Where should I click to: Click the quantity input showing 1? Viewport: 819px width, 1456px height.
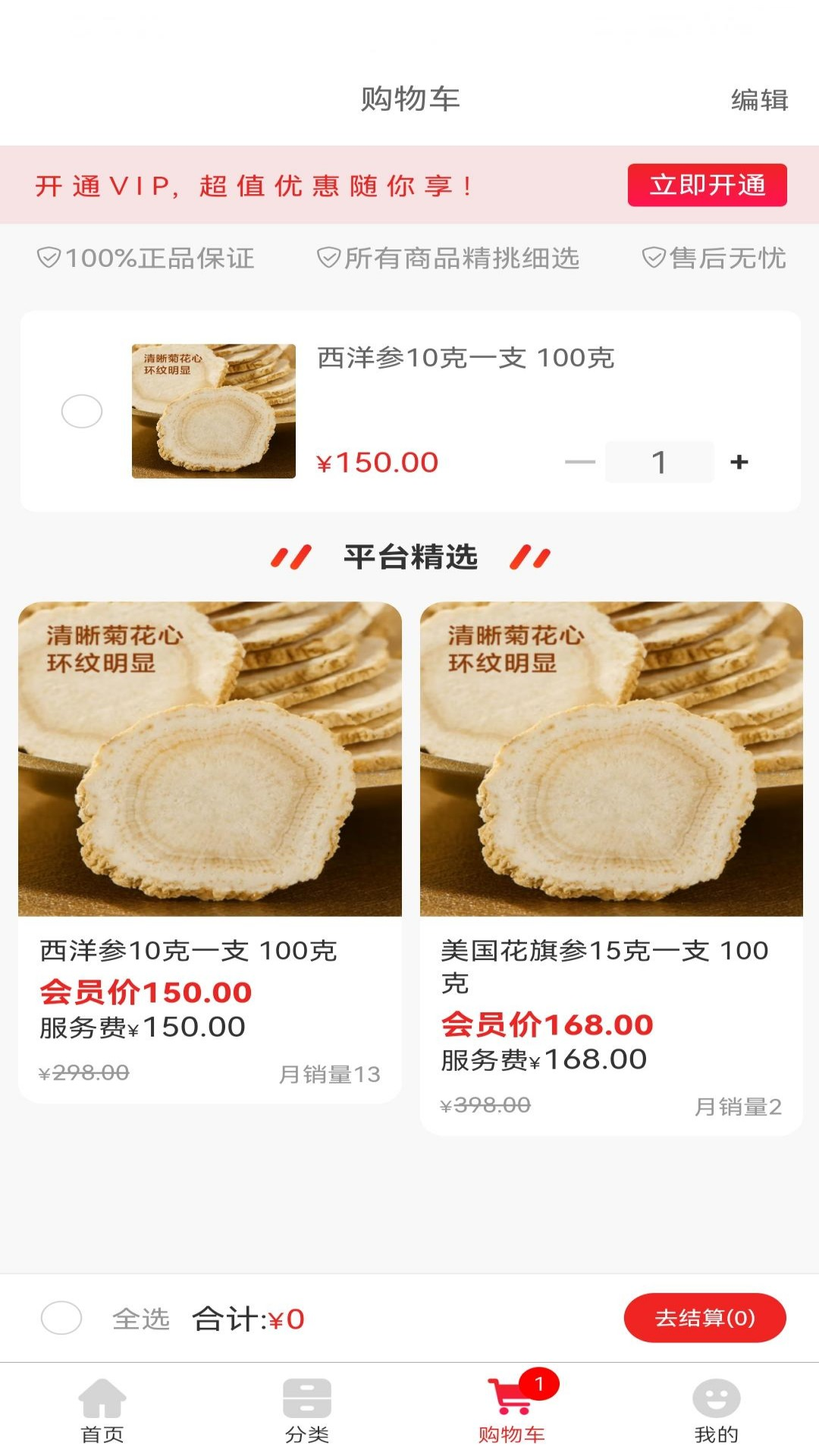(x=659, y=461)
